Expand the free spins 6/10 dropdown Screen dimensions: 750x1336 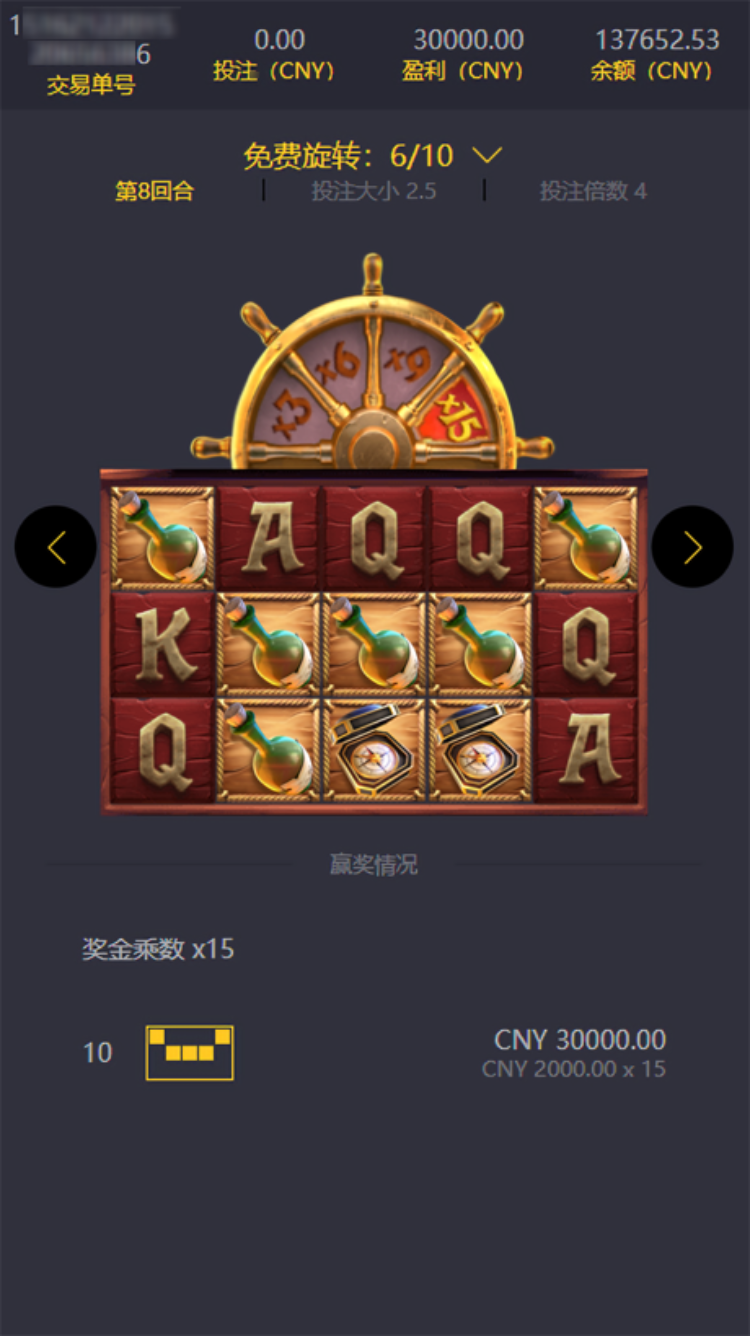pos(486,156)
